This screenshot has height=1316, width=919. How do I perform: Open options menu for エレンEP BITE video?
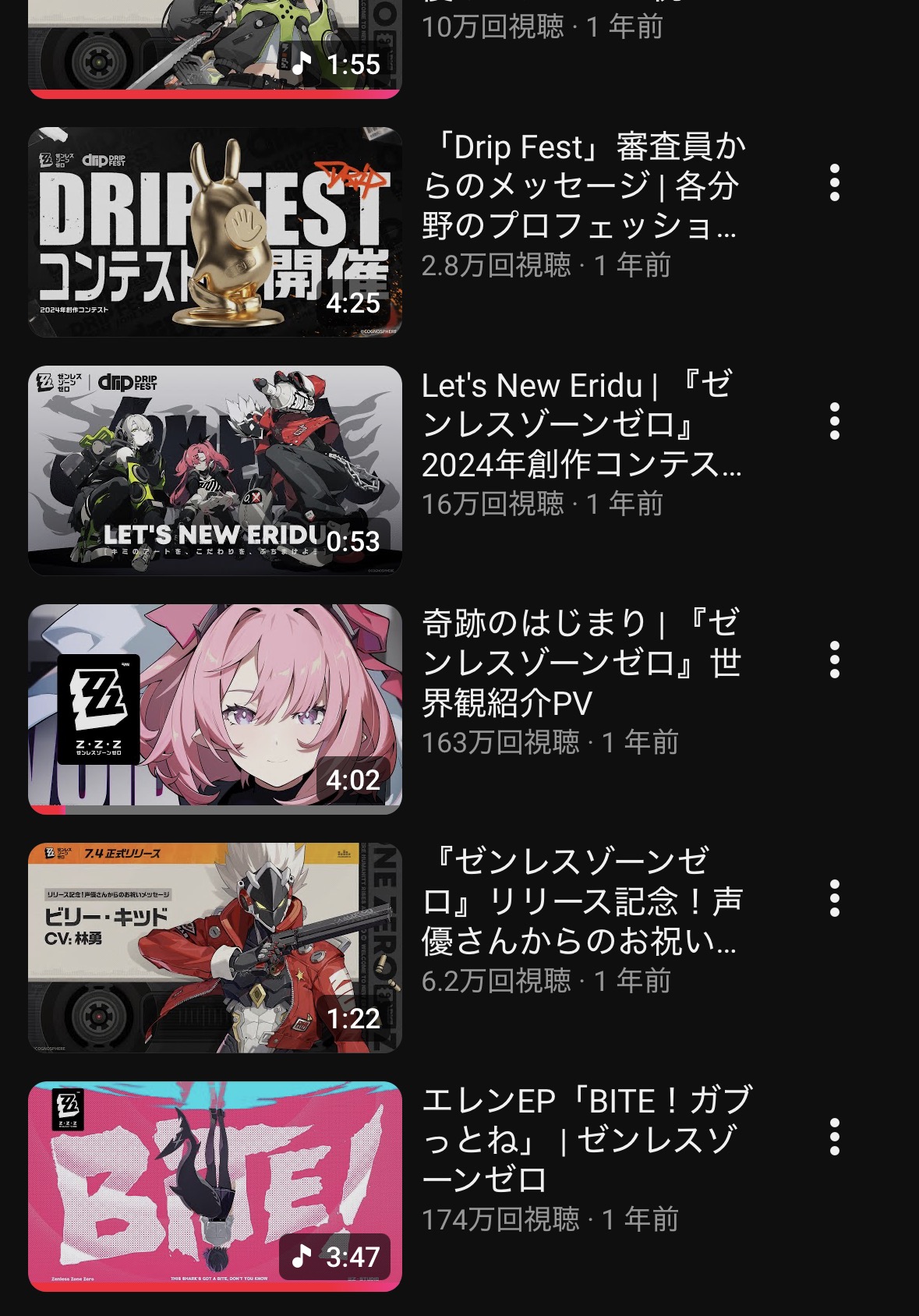coord(834,1137)
